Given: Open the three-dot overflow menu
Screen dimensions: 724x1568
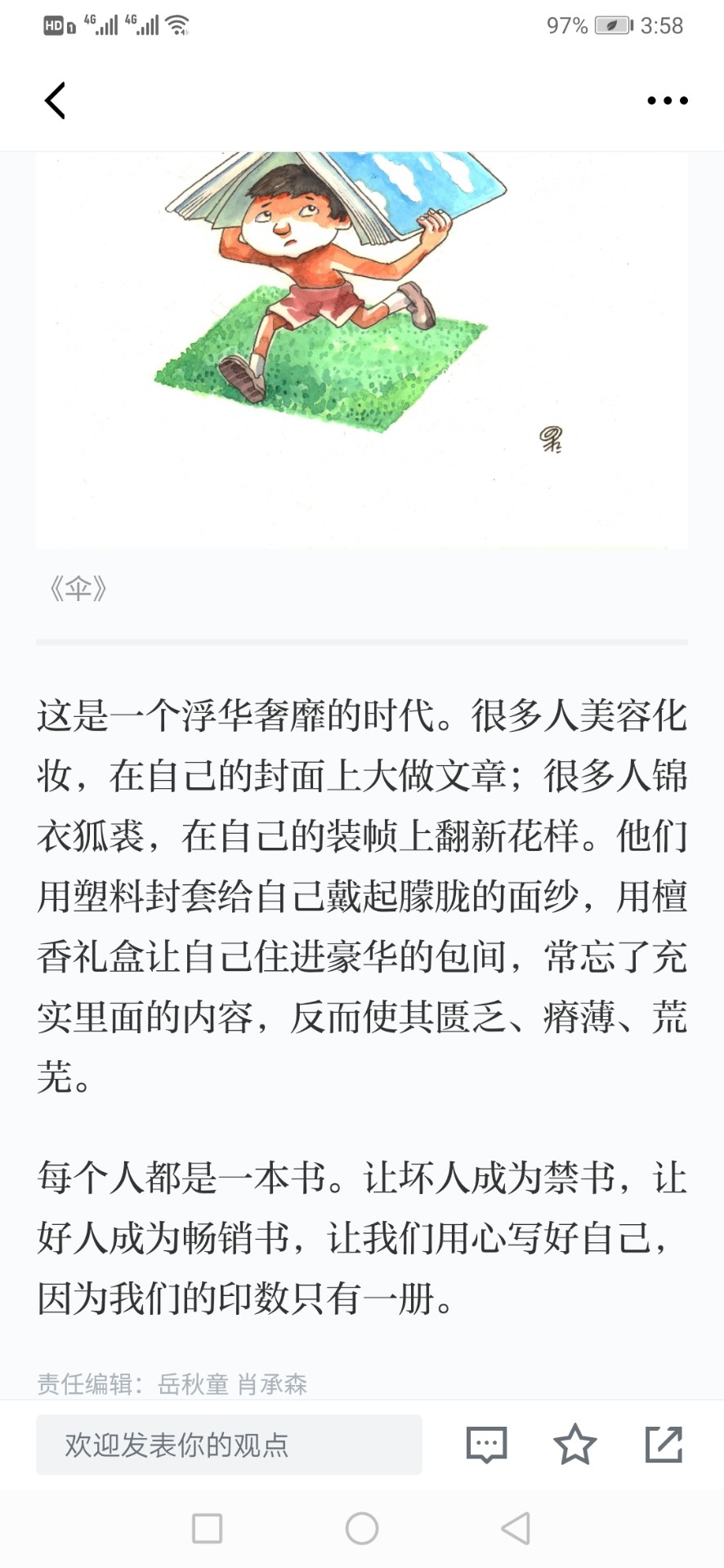Looking at the screenshot, I should point(667,100).
